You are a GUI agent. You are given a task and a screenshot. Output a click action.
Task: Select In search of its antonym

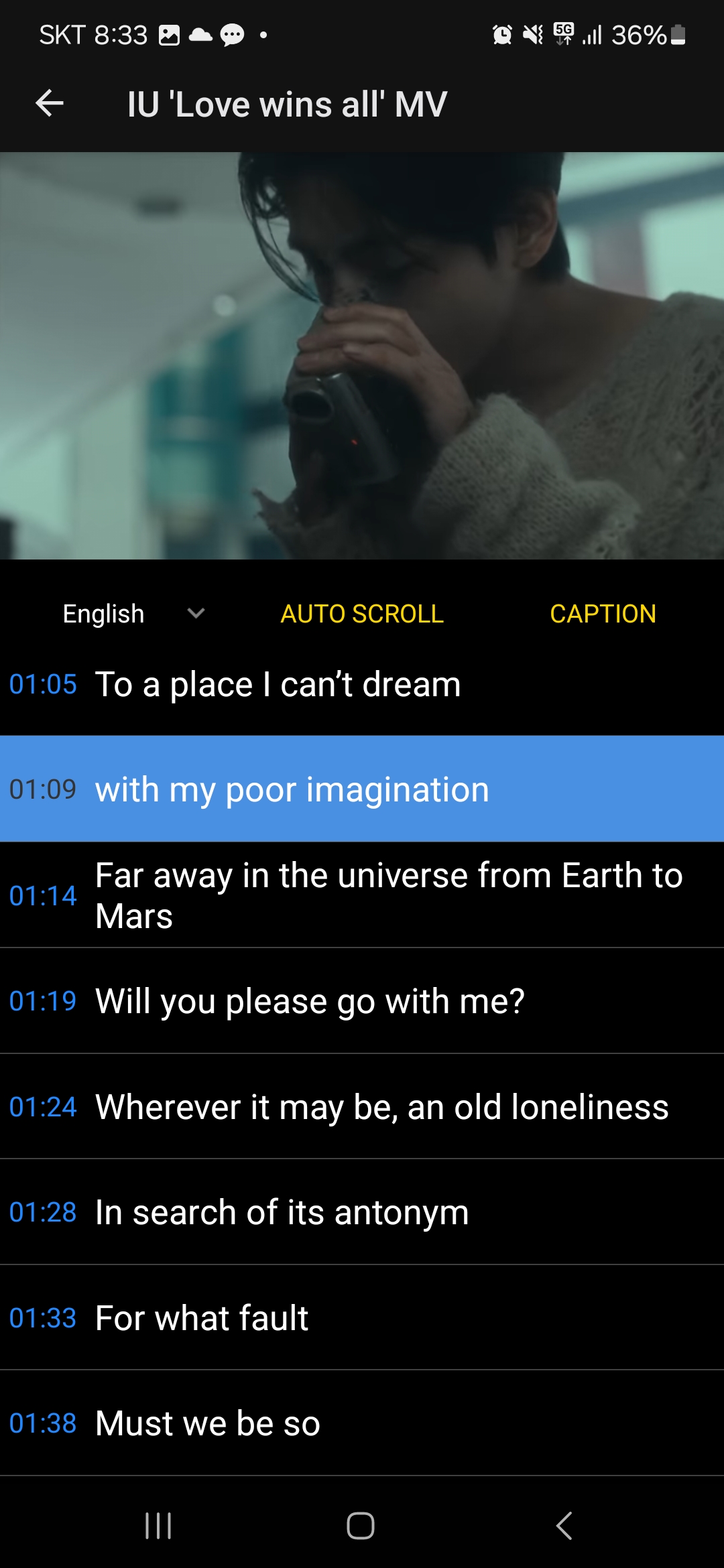(x=362, y=1212)
